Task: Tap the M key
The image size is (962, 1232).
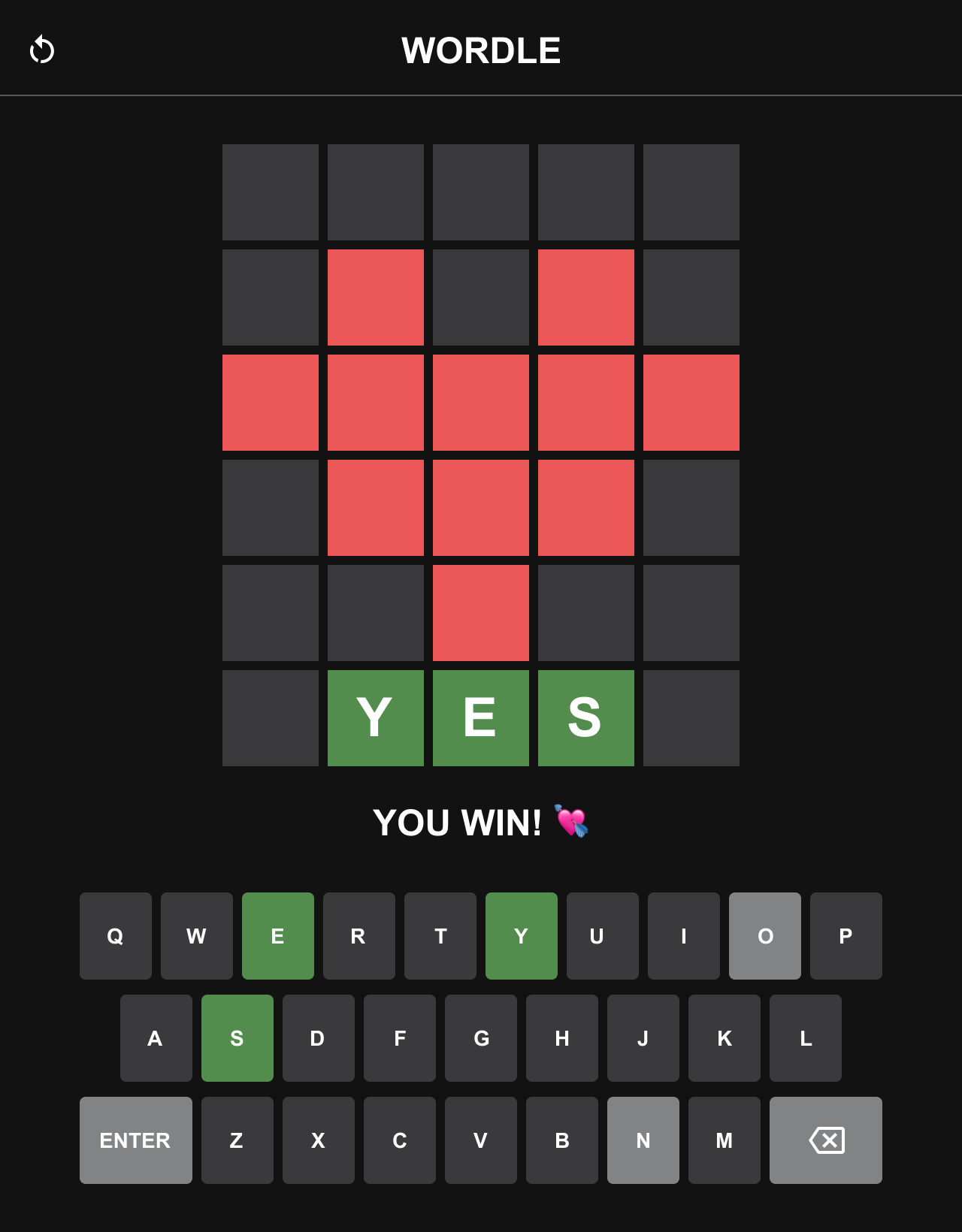Action: click(724, 1140)
